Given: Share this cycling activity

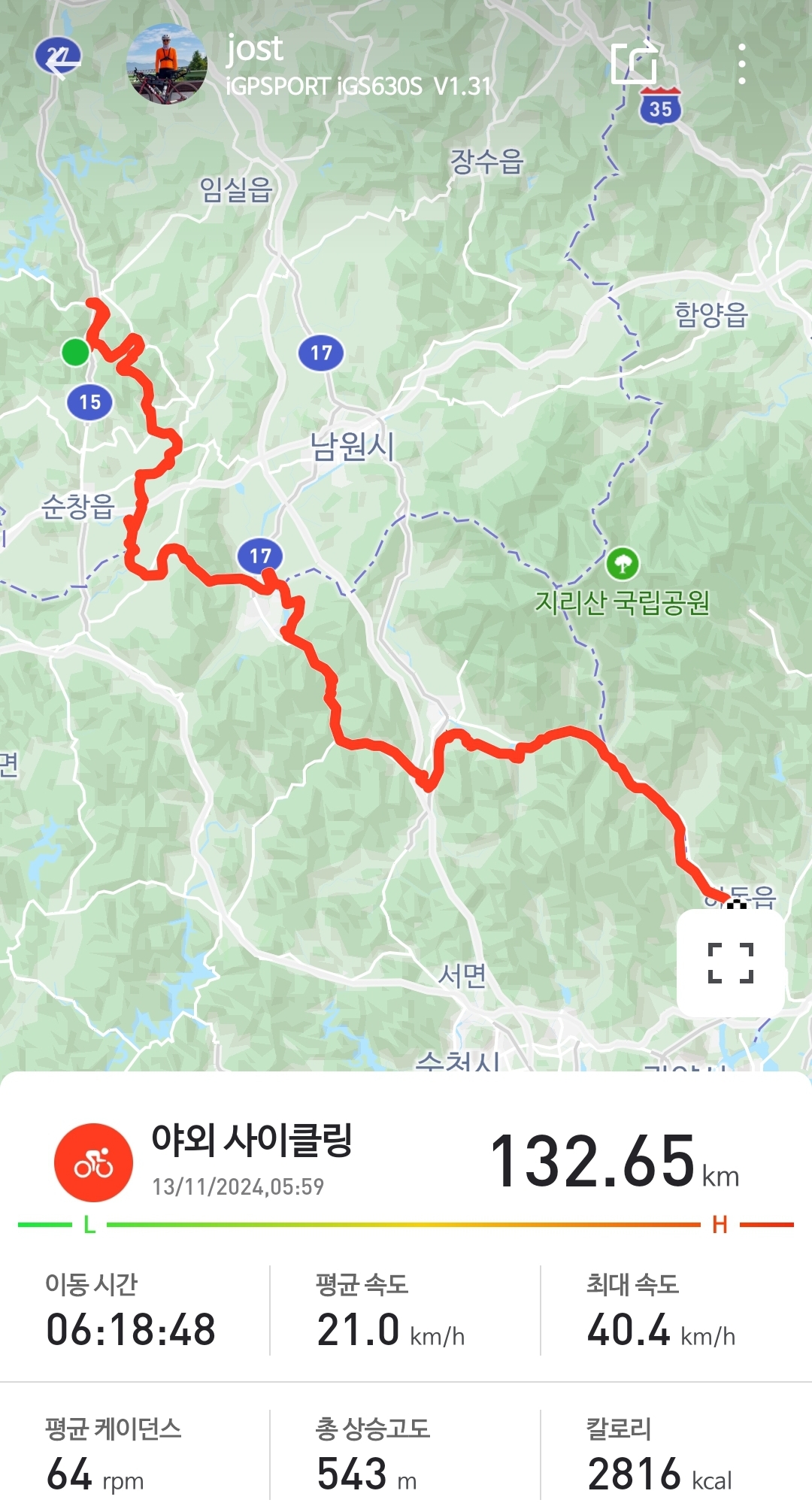Looking at the screenshot, I should click(x=634, y=63).
